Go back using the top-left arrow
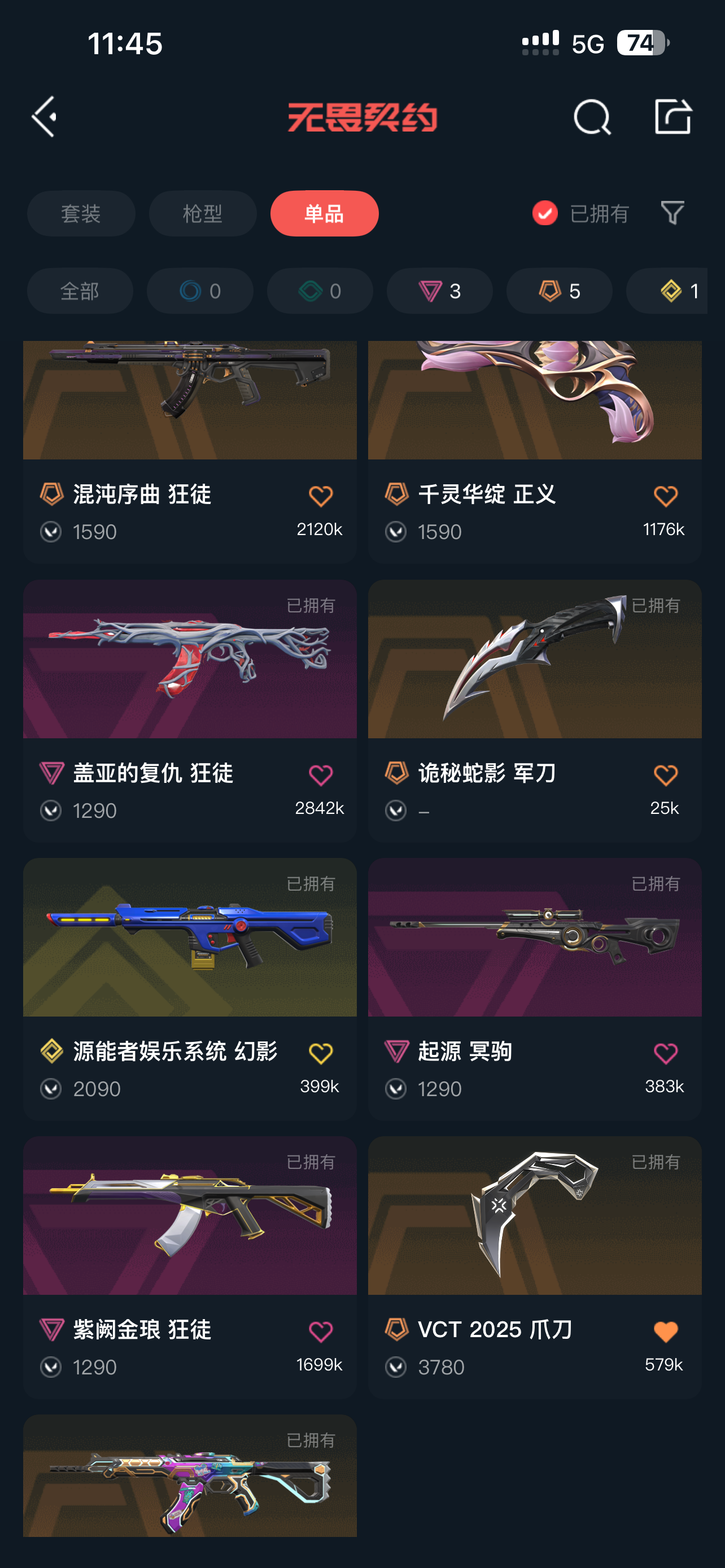This screenshot has height=1568, width=725. (45, 116)
